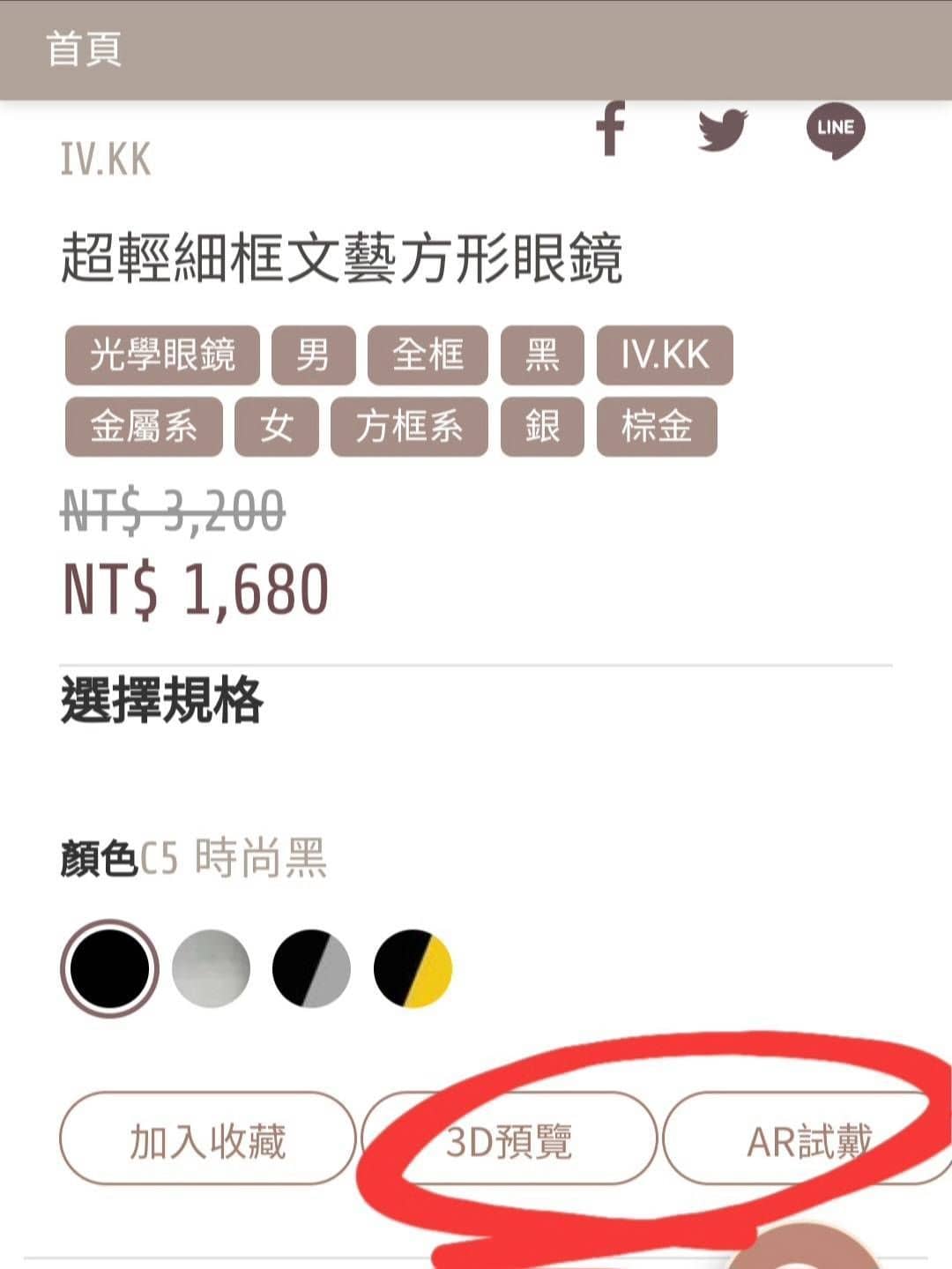Select the 女 tag chip
952x1269 pixels.
point(276,427)
